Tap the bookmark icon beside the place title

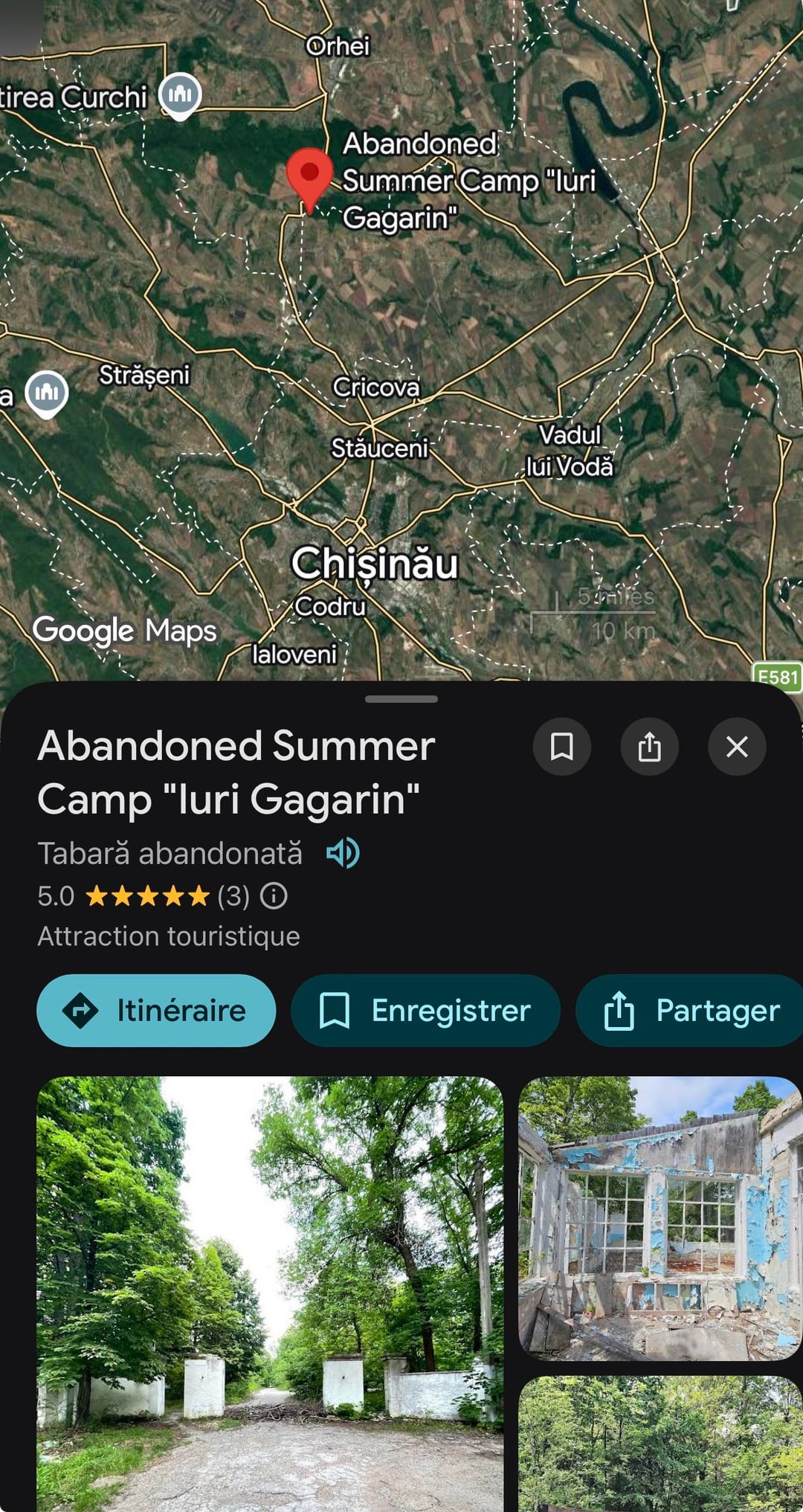coord(562,746)
